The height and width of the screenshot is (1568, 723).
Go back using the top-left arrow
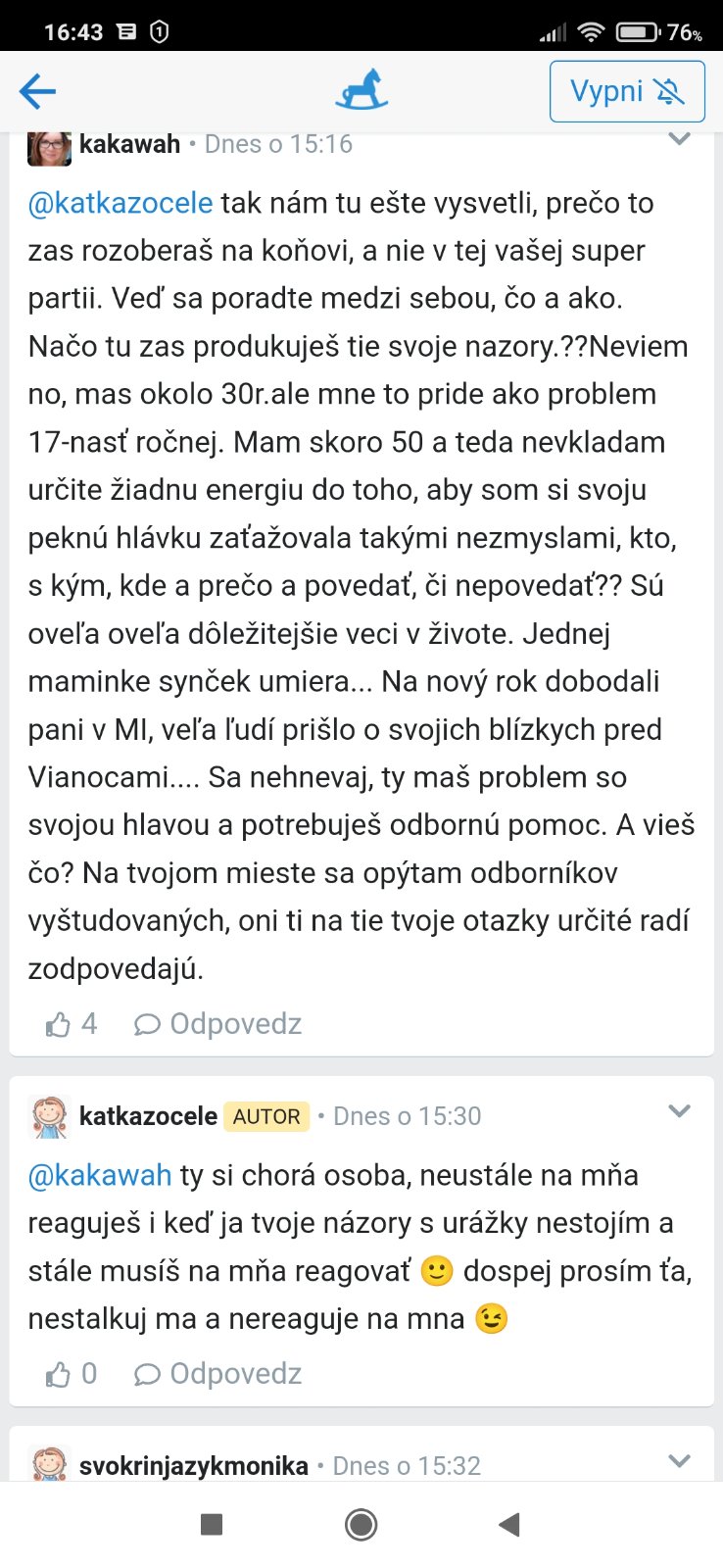(37, 92)
